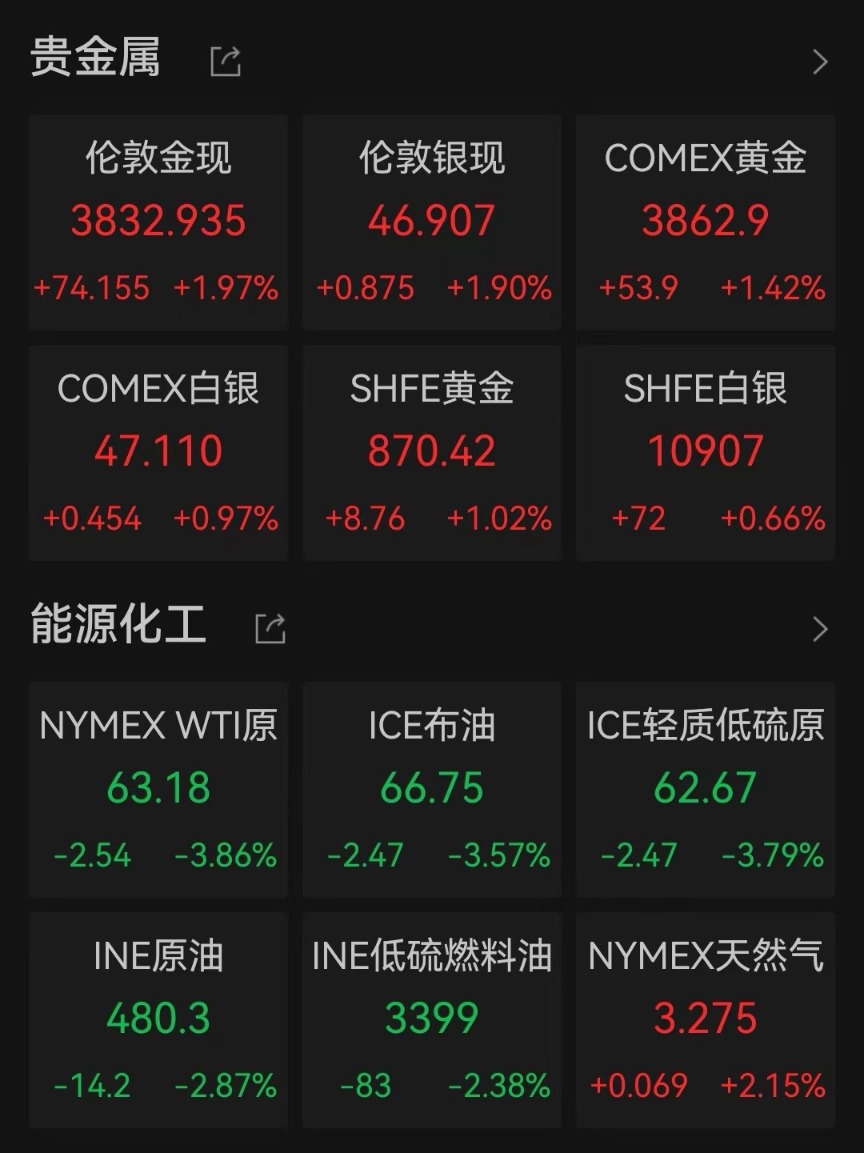The height and width of the screenshot is (1153, 864).
Task: View NYMEX天然气 quote details
Action: [x=705, y=1019]
